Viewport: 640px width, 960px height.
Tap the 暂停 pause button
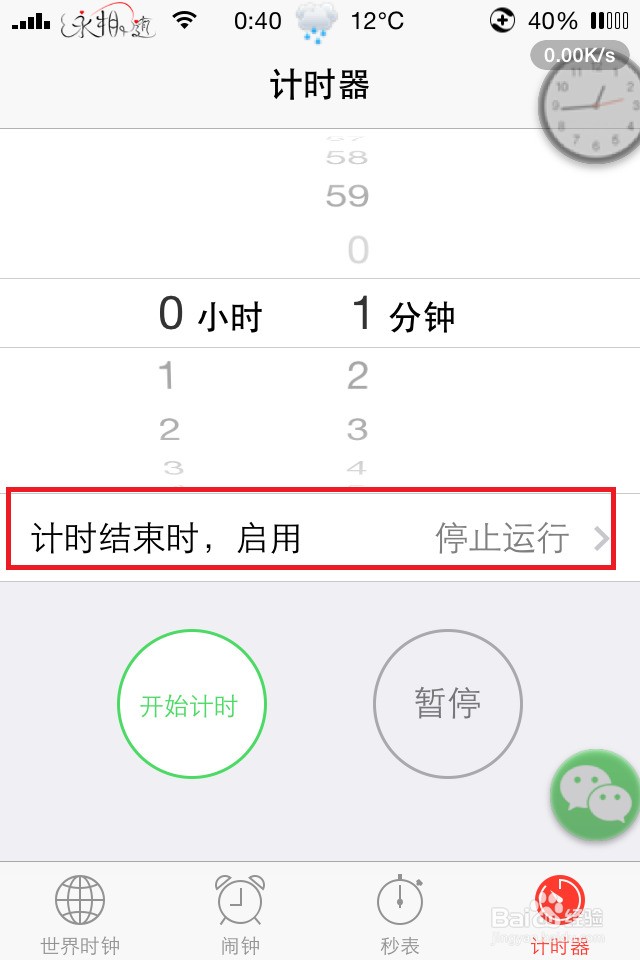pos(448,704)
